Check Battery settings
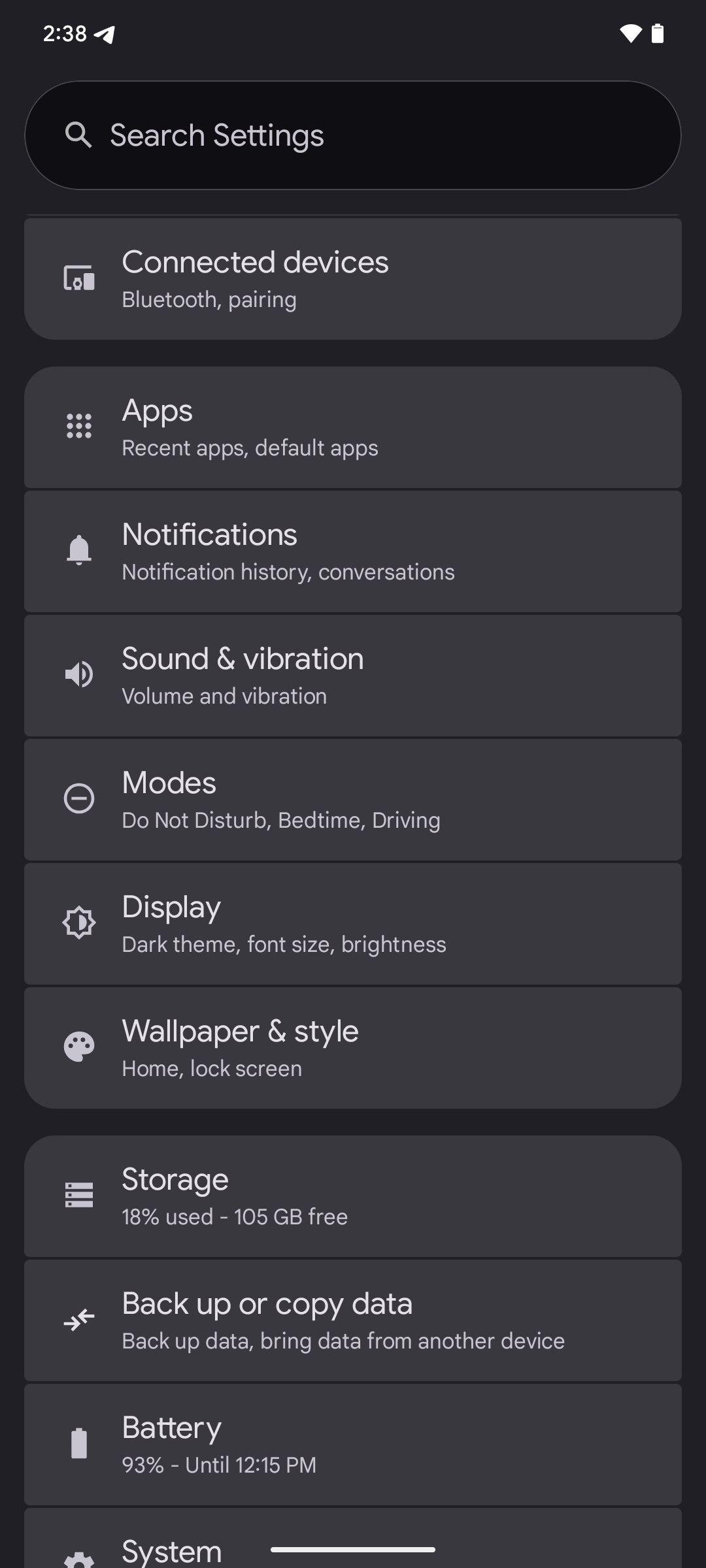This screenshot has height=1568, width=706. pos(353,1445)
